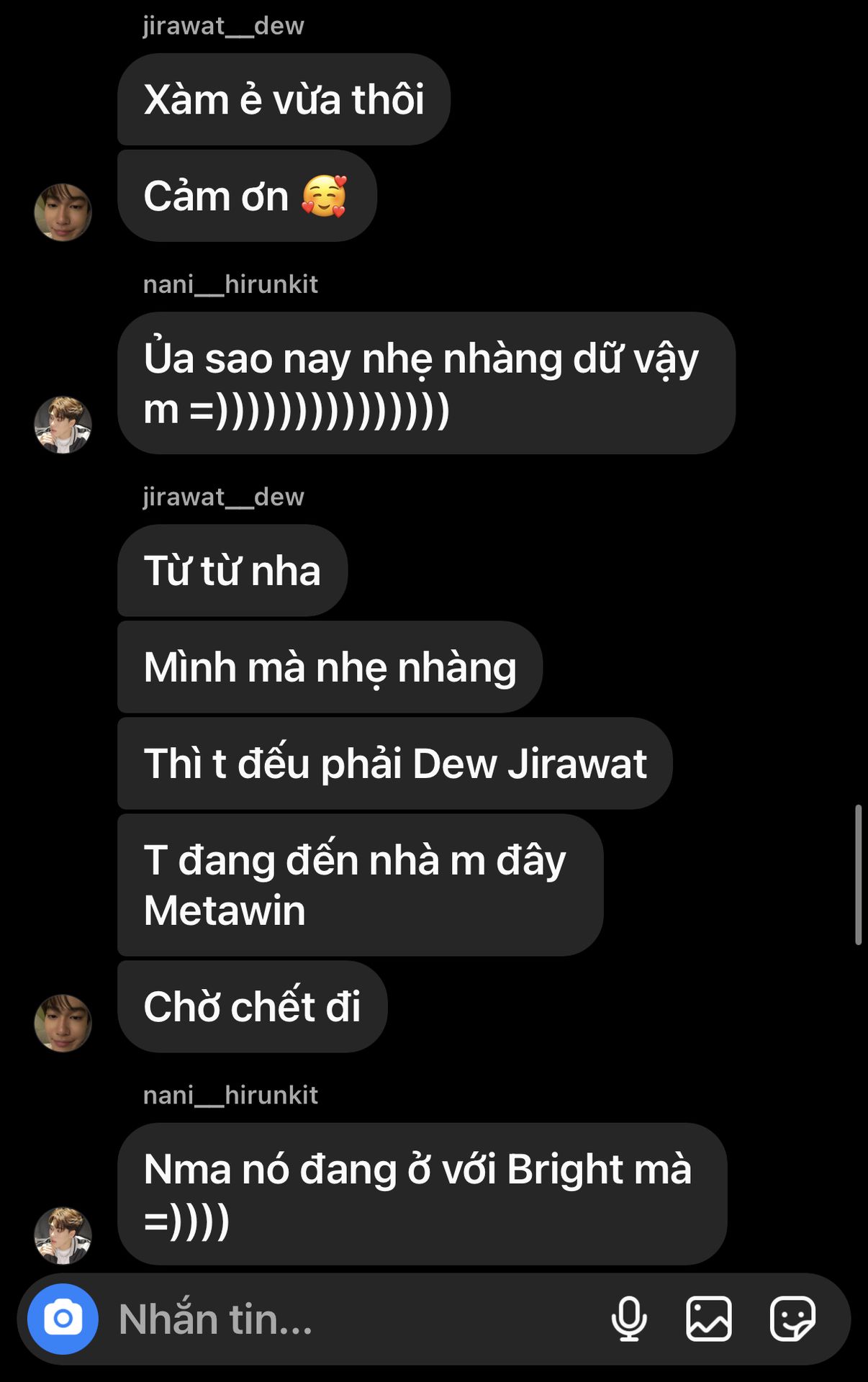
Task: Open jirawat__dew's avatar beside 'Cảm ơn'
Action: pyautogui.click(x=63, y=212)
